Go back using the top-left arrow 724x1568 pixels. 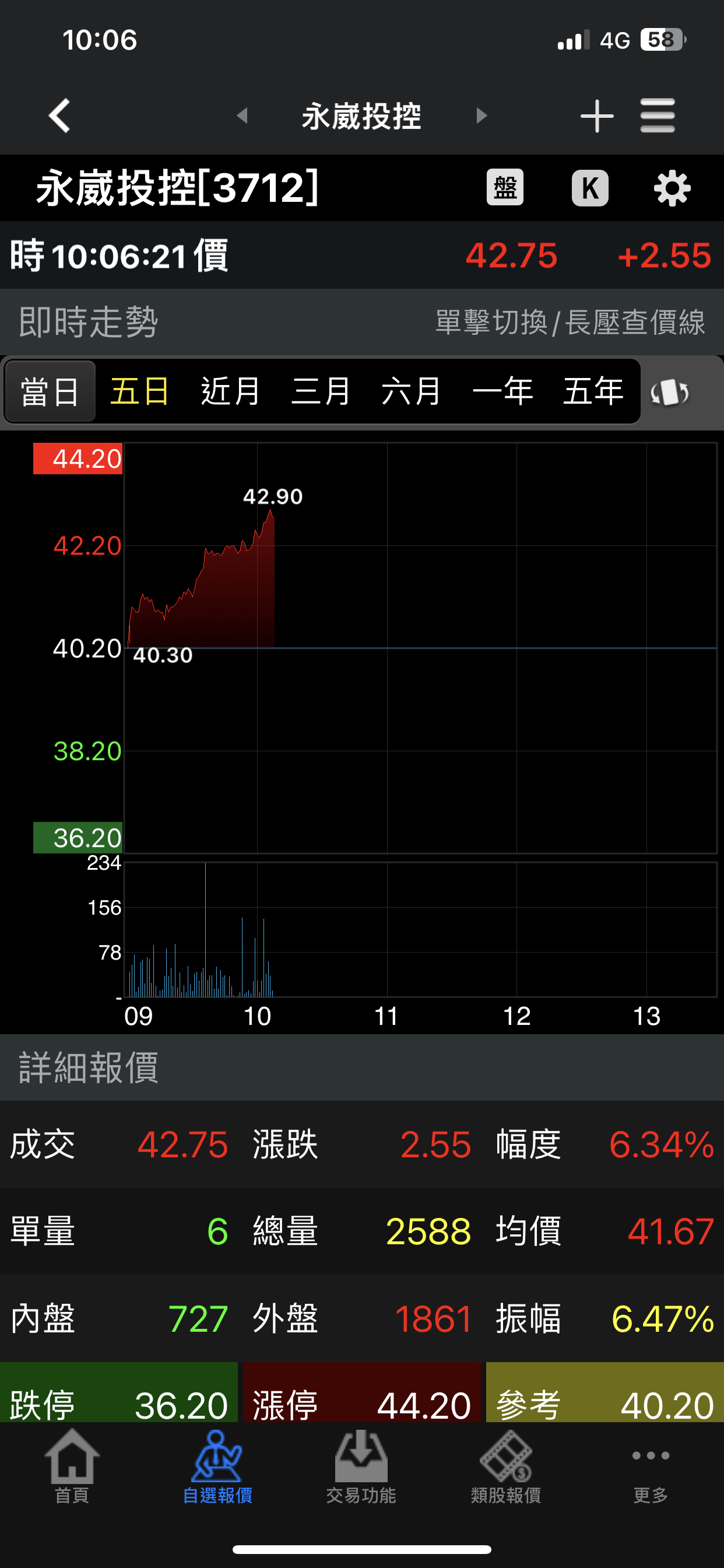click(x=59, y=116)
